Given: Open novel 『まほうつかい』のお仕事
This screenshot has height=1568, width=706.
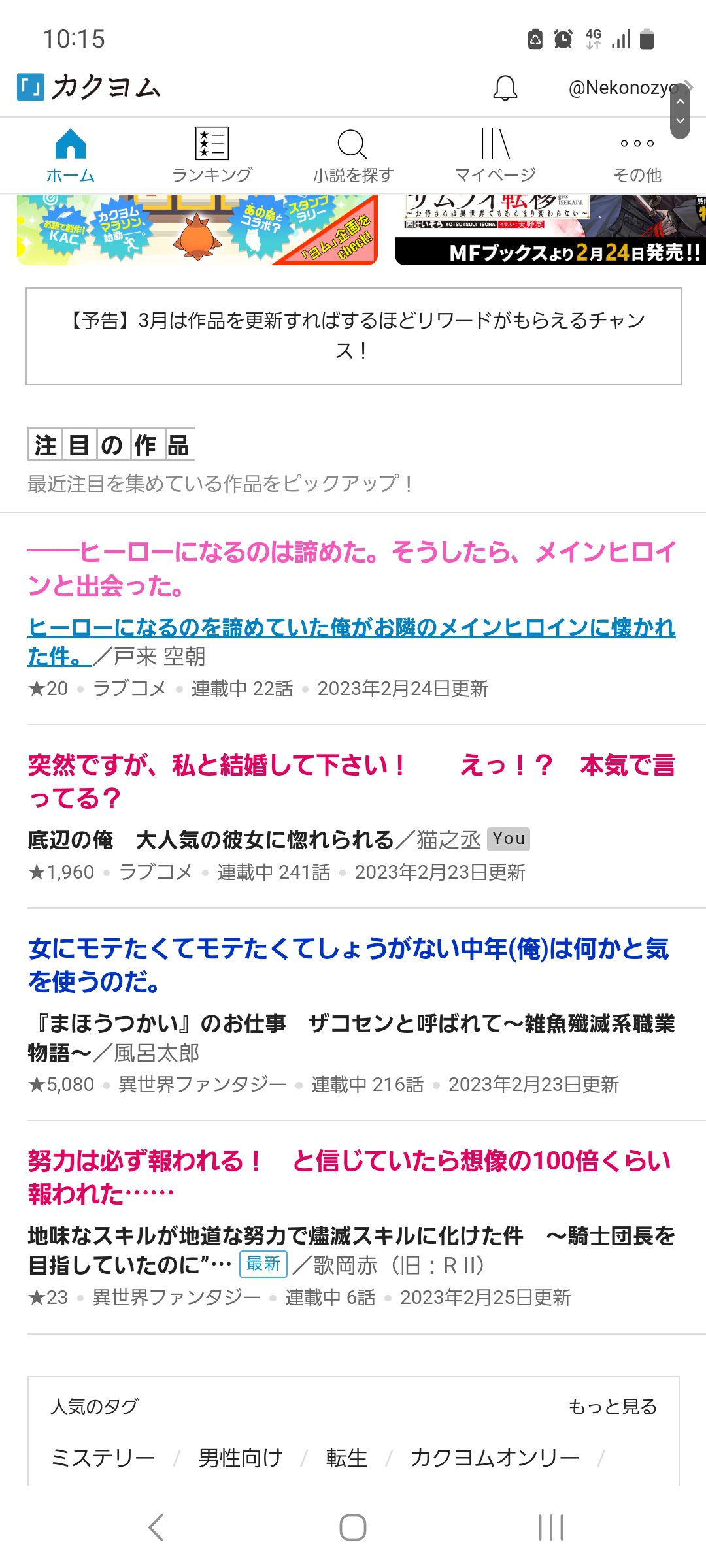Looking at the screenshot, I should coord(350,1024).
